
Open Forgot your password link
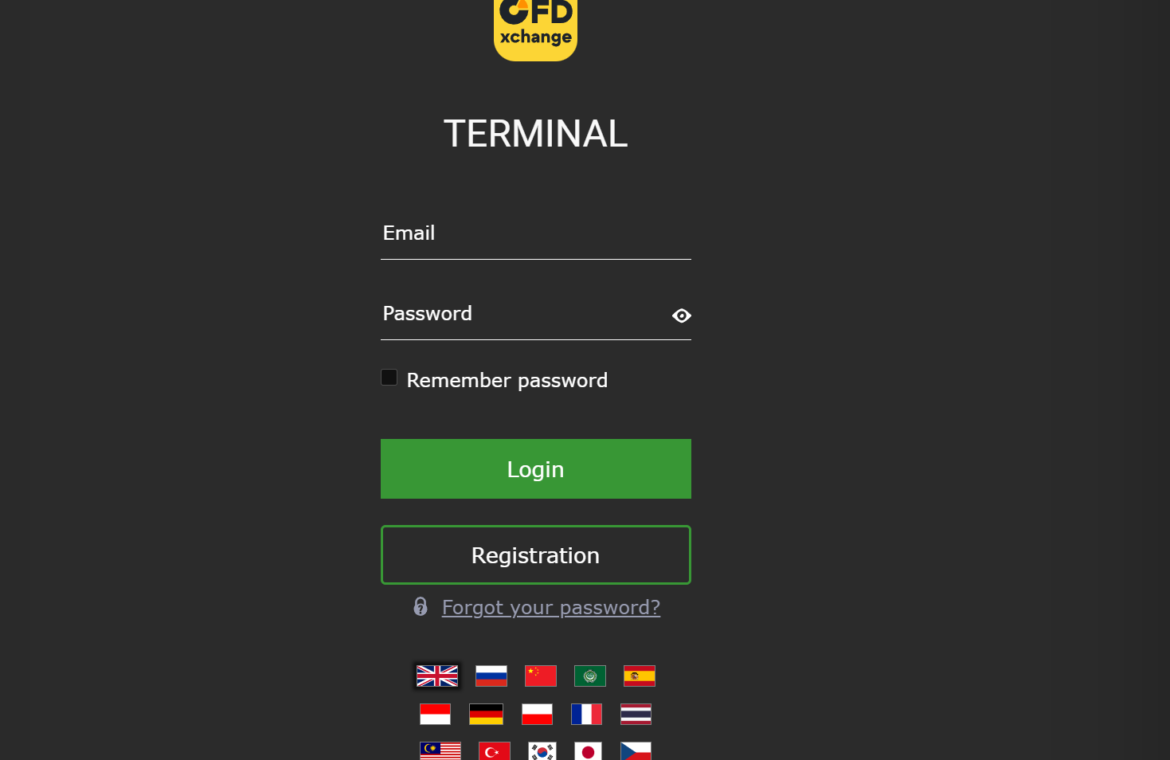click(x=550, y=608)
